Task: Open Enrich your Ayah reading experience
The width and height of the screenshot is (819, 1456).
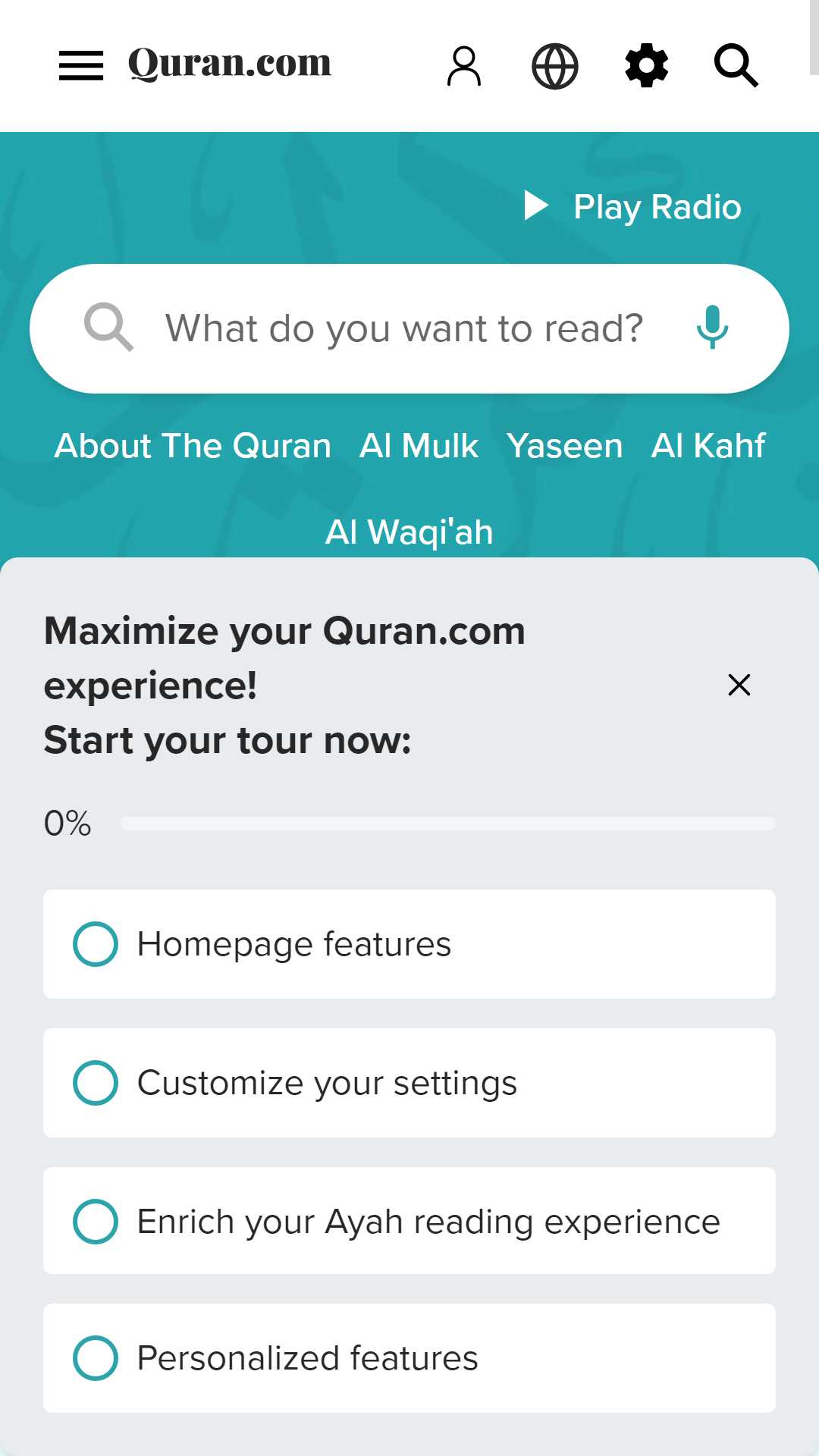Action: (409, 1221)
